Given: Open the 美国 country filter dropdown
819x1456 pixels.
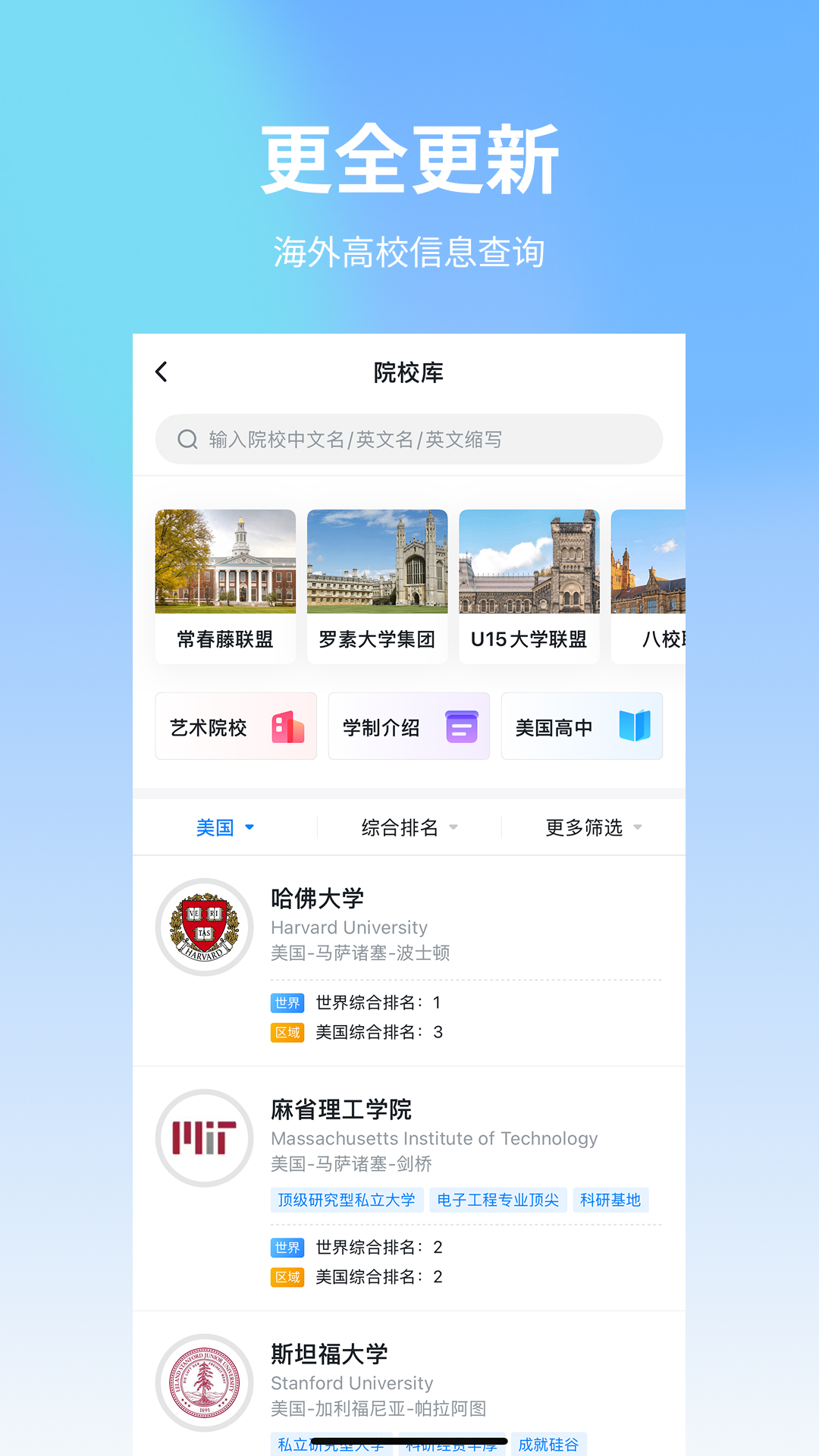Looking at the screenshot, I should pos(225,827).
